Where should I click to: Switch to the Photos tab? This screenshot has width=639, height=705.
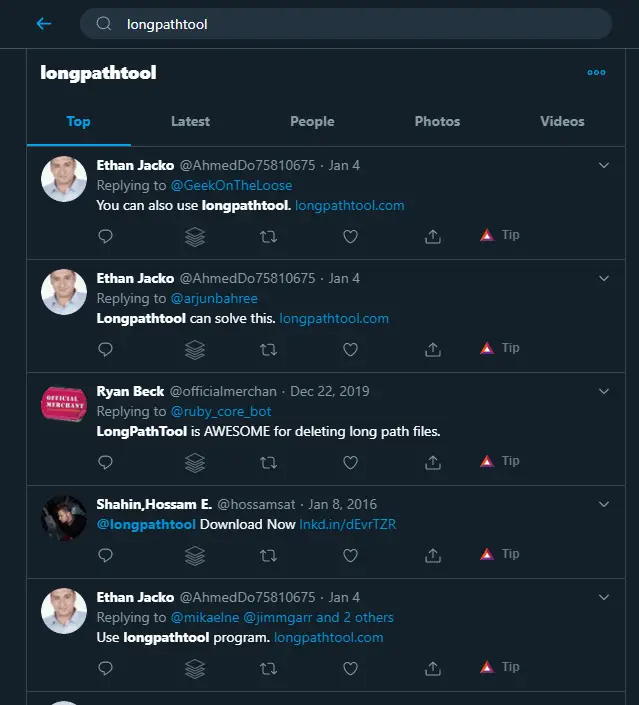(437, 121)
